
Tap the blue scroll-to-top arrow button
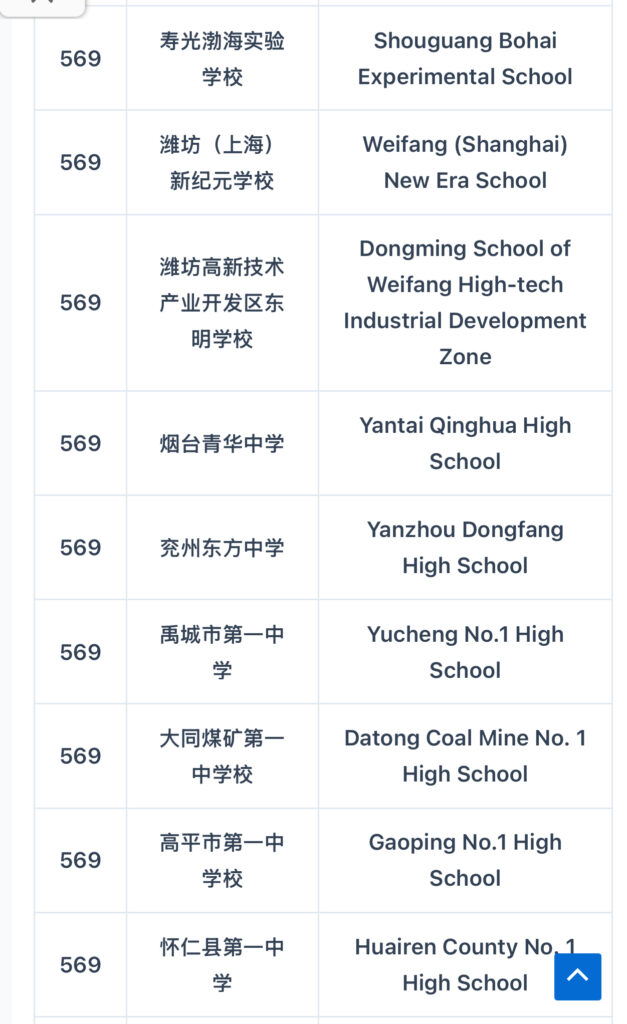point(578,976)
